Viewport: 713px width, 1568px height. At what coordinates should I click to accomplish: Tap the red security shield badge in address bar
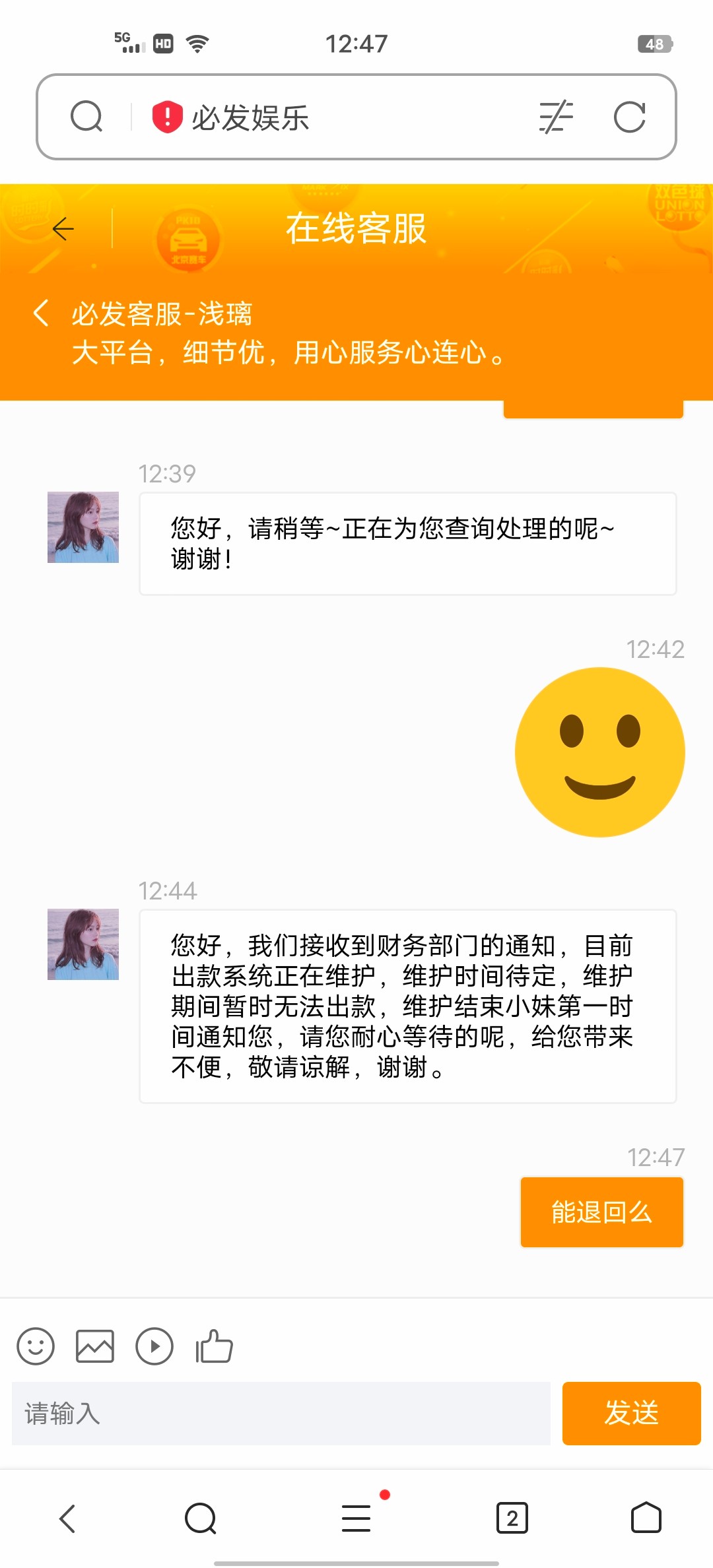(167, 116)
